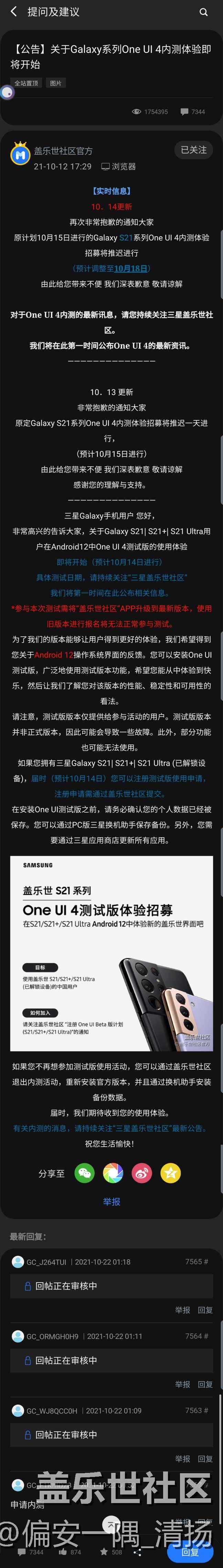Share the post to QQ Zone (star icon)
The height and width of the screenshot is (1568, 223).
170,1173
